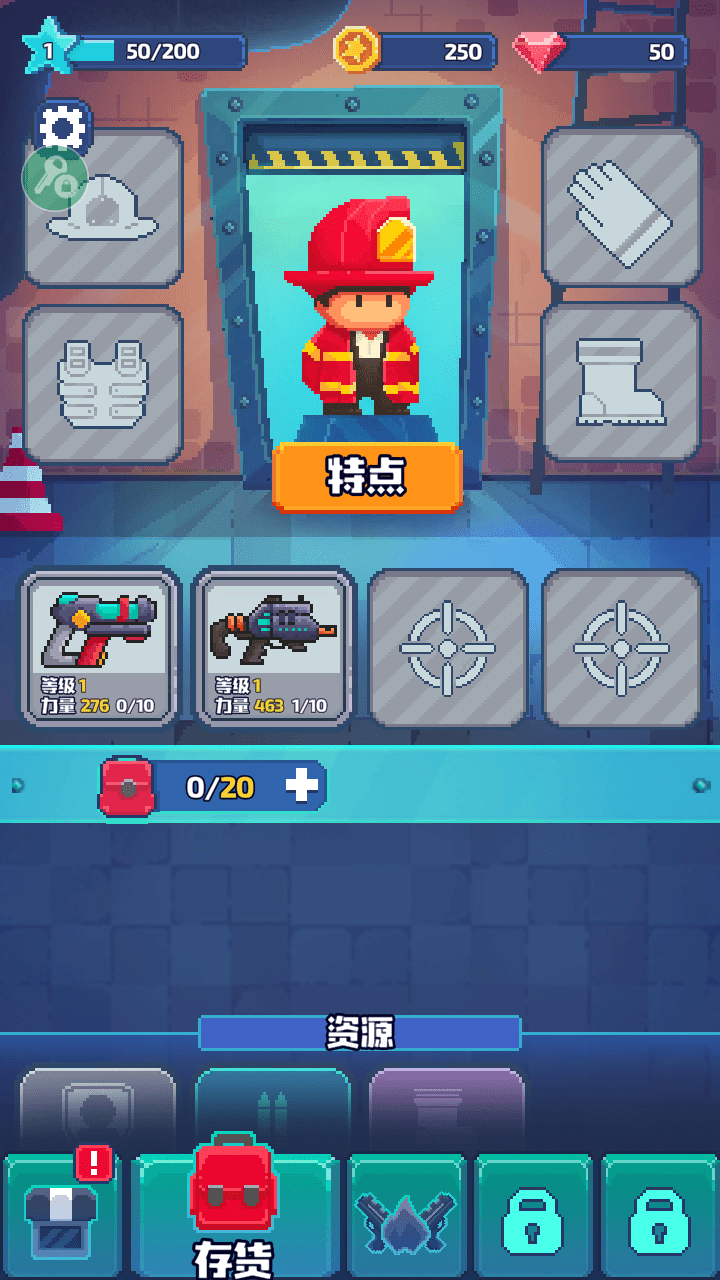Select the empty gloves equipment slot
The image size is (720, 1280).
[x=621, y=208]
